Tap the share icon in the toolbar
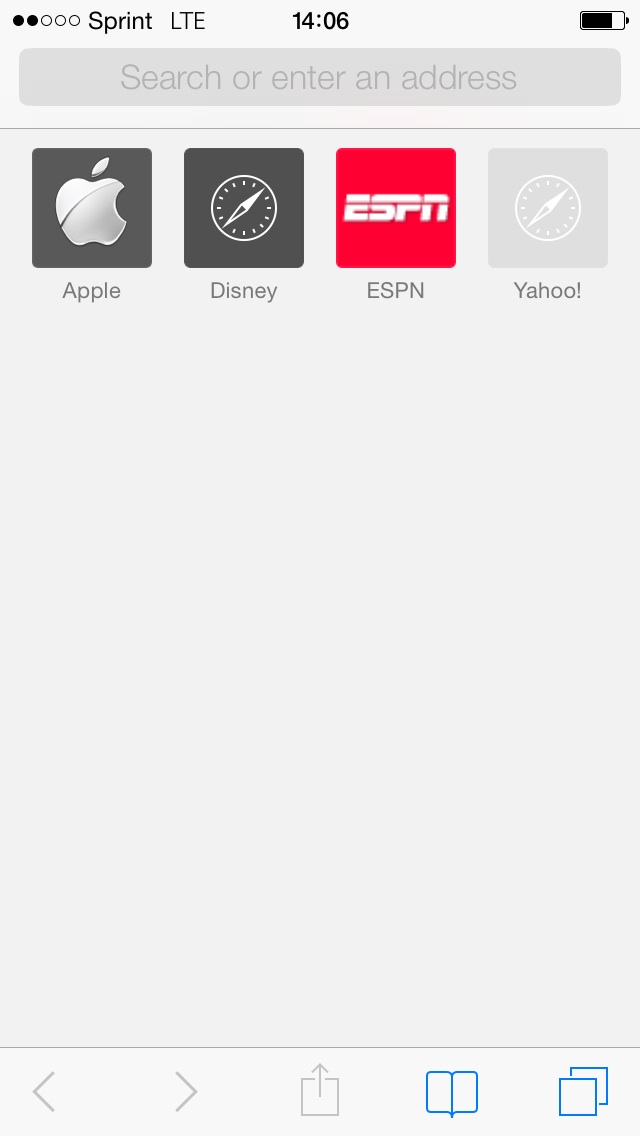This screenshot has width=640, height=1136. [x=320, y=1090]
